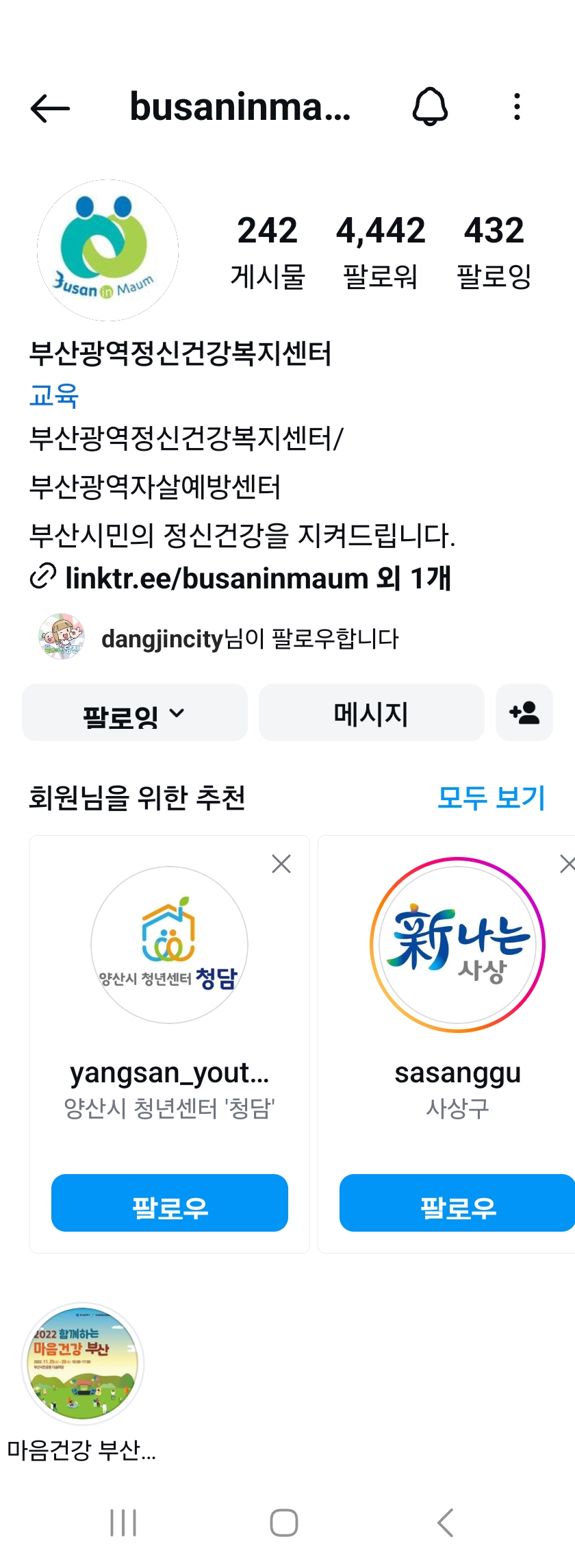575x1568 pixels.
Task: Open the notifications bell for this profile
Action: tap(430, 107)
